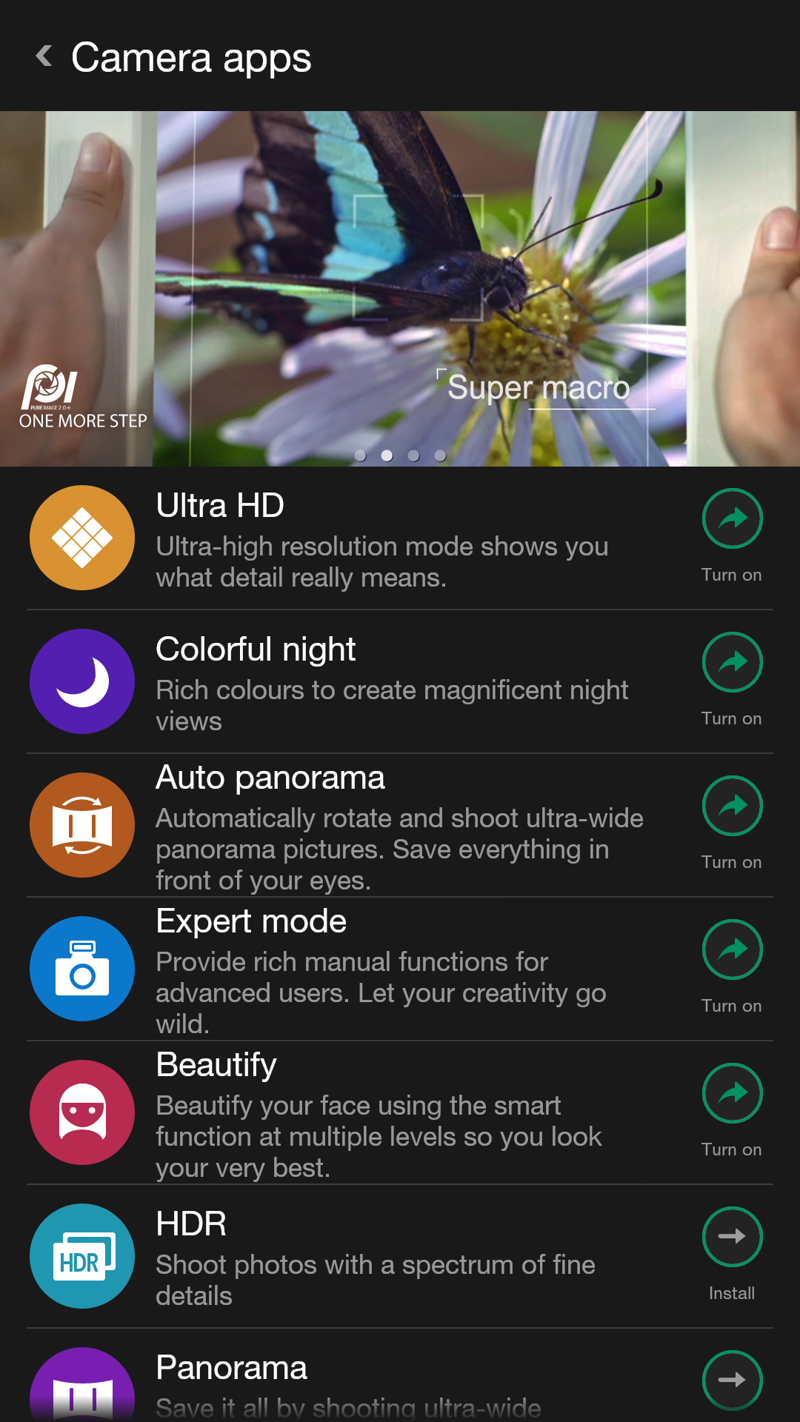
Task: Tap the arrow button for Panorama
Action: point(732,1380)
